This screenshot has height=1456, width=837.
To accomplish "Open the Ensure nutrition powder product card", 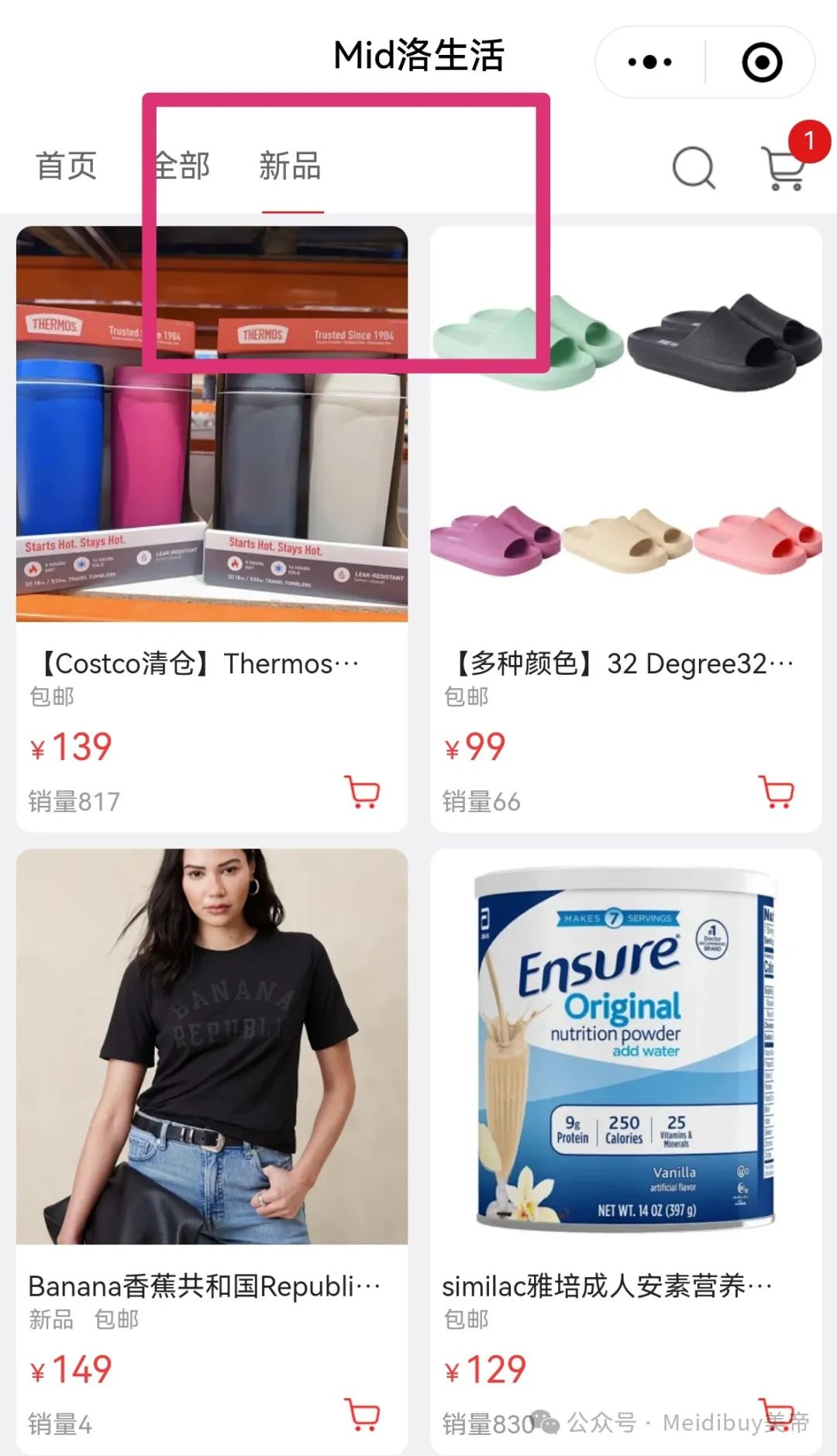I will point(626,1151).
